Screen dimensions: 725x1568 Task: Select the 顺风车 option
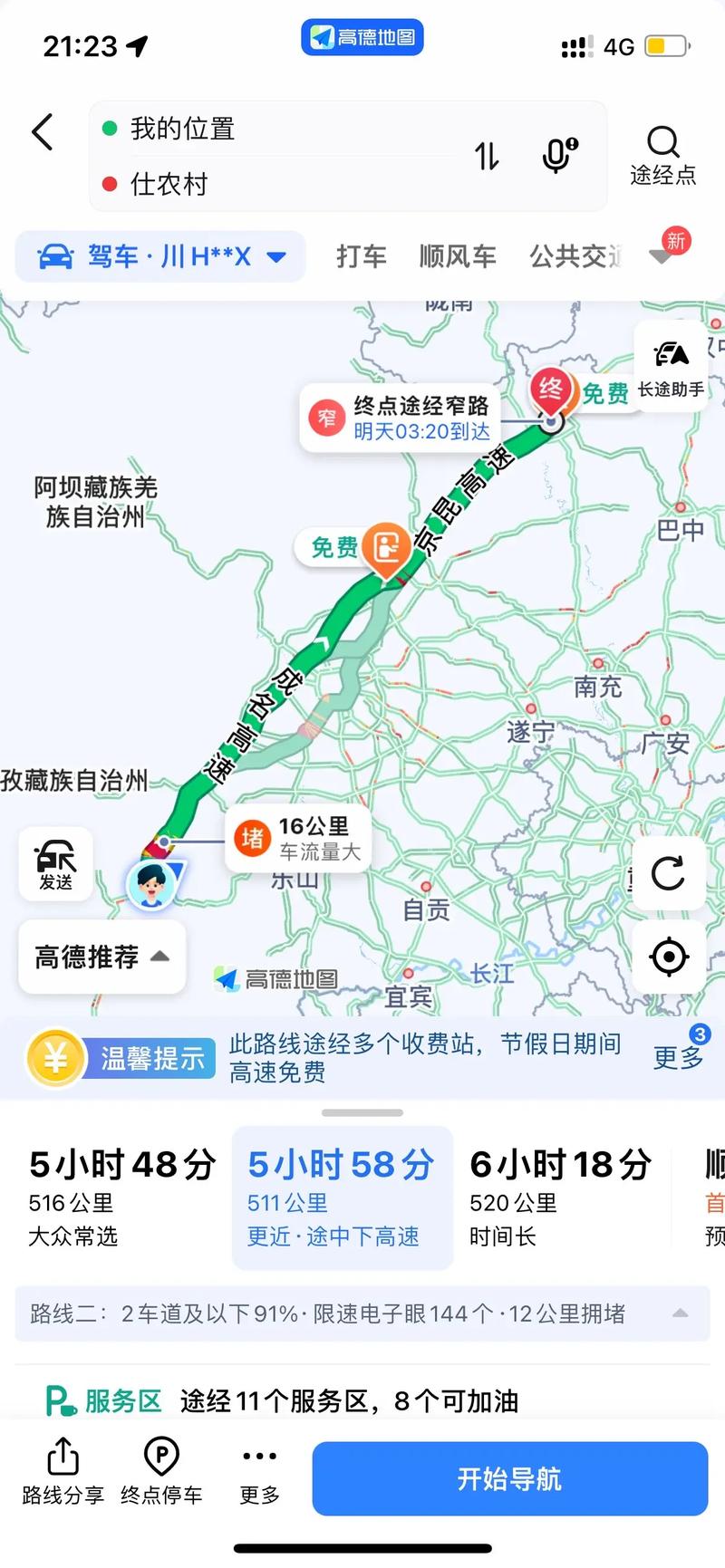(458, 256)
